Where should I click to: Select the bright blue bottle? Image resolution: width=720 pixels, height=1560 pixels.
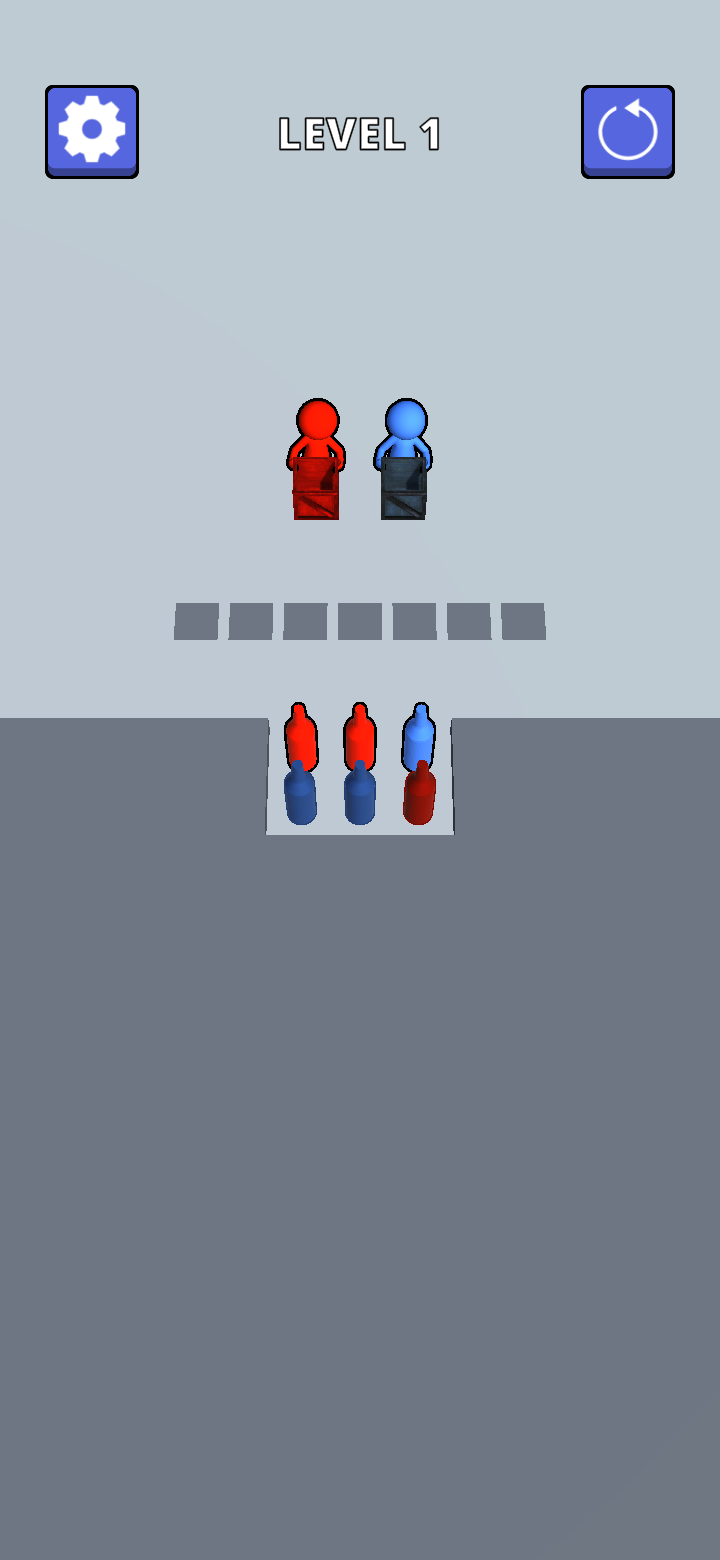(419, 738)
